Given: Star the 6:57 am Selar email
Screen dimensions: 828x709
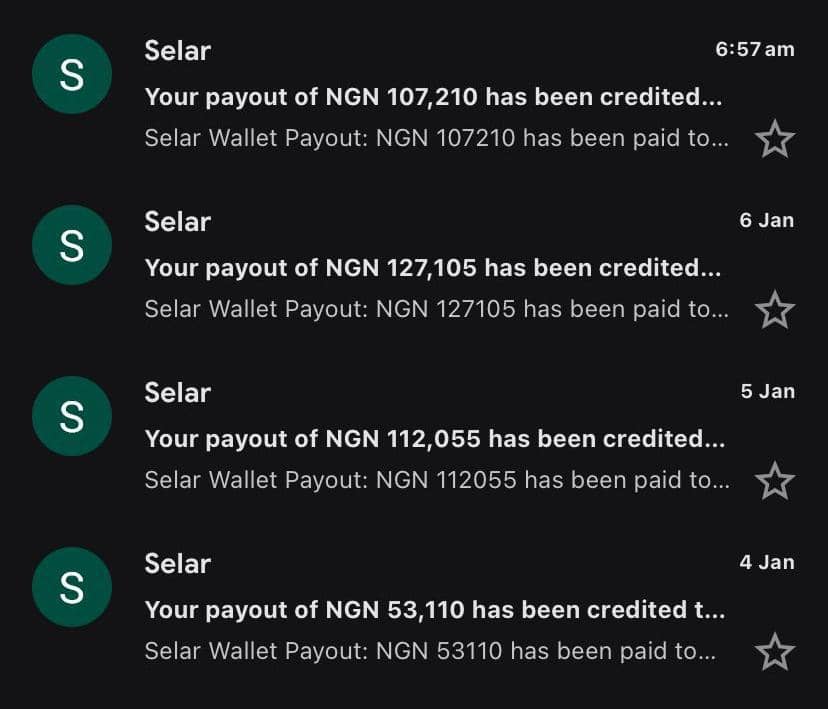Looking at the screenshot, I should click(774, 139).
